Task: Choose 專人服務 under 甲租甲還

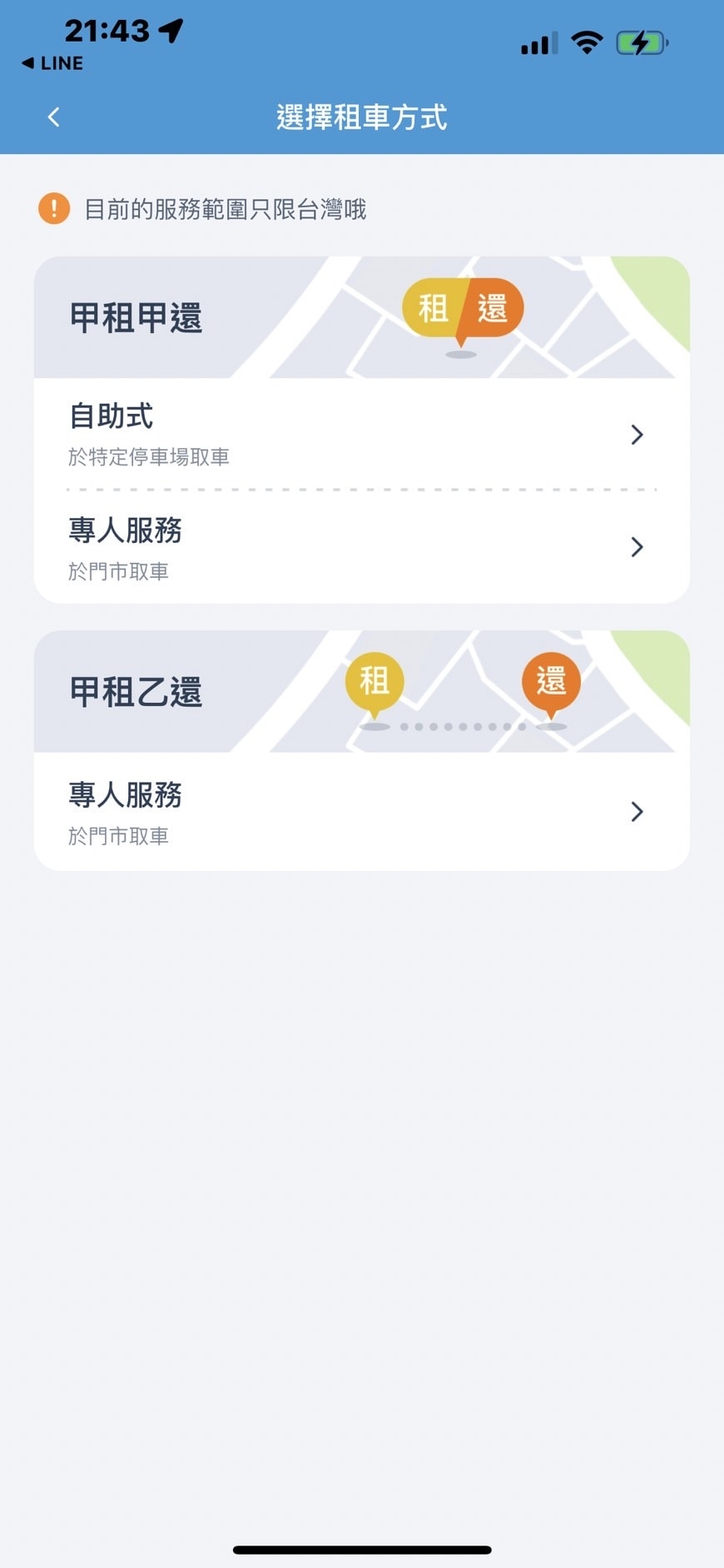Action: click(x=361, y=547)
